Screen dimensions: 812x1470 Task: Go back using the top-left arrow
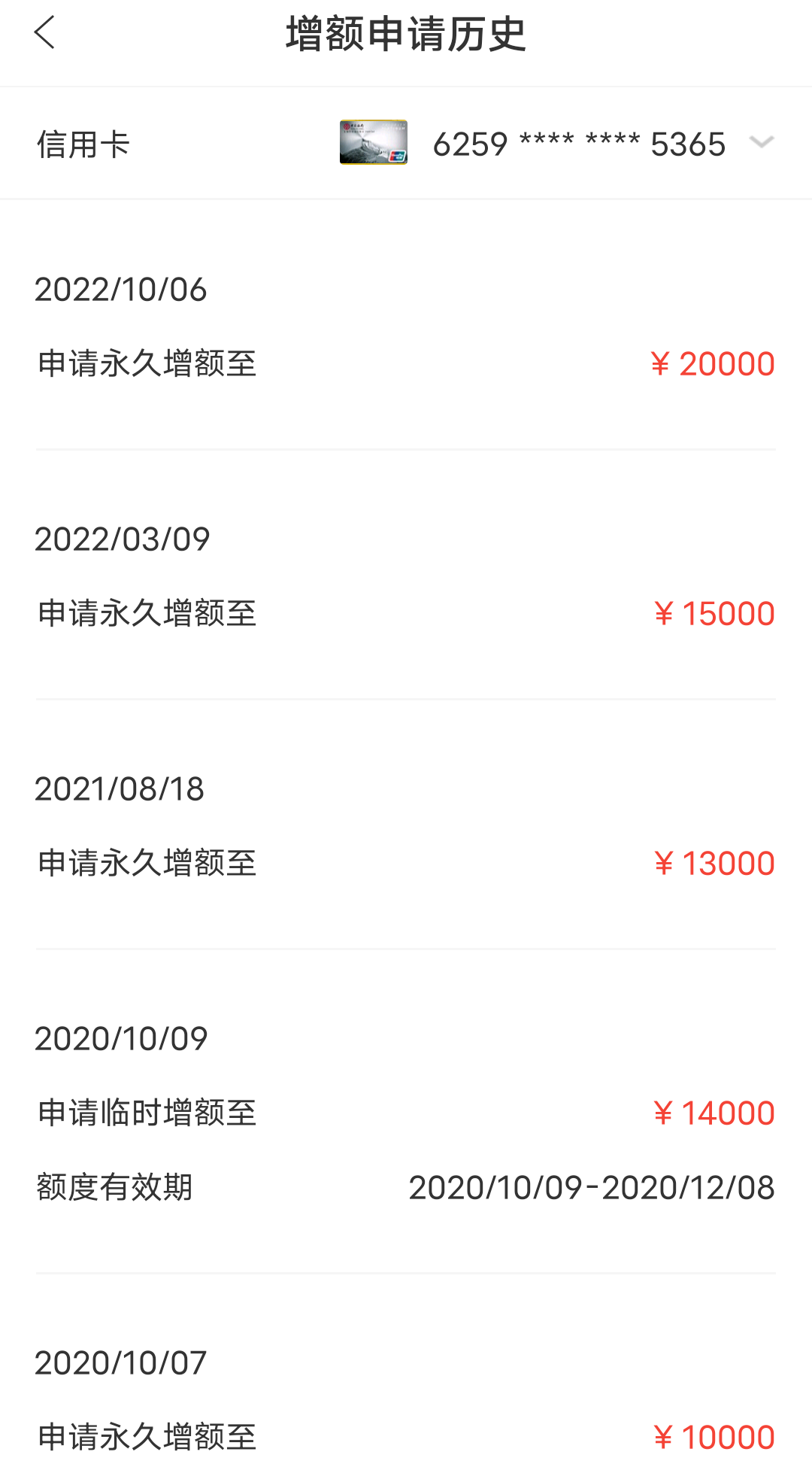tap(44, 33)
